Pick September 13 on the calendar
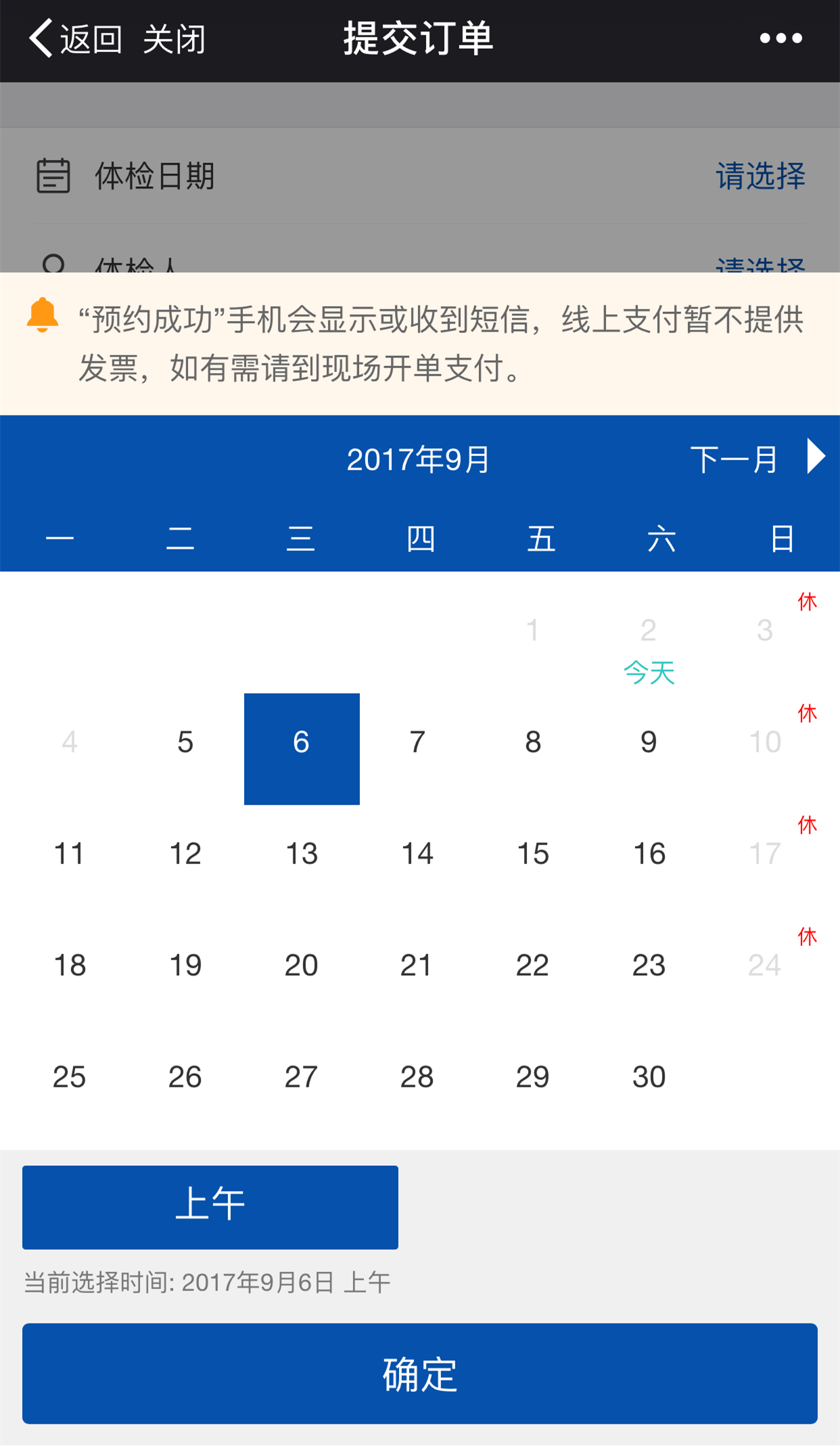This screenshot has width=840, height=1446. pos(302,854)
